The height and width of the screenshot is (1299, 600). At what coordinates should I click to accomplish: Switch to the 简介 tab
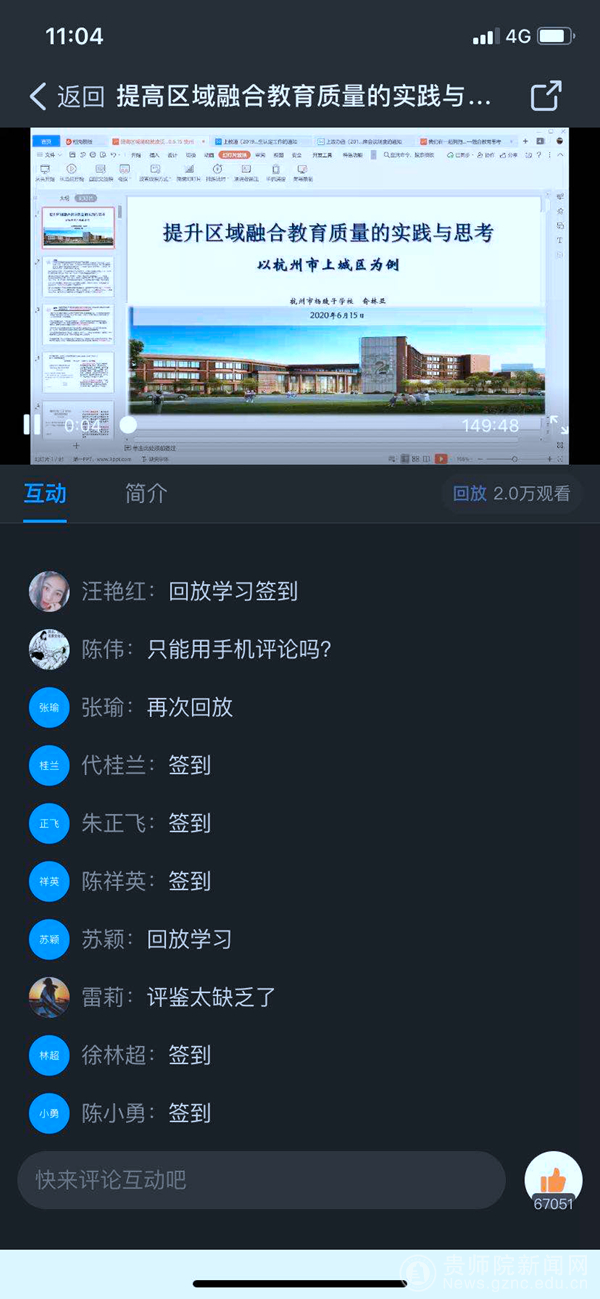pyautogui.click(x=146, y=494)
